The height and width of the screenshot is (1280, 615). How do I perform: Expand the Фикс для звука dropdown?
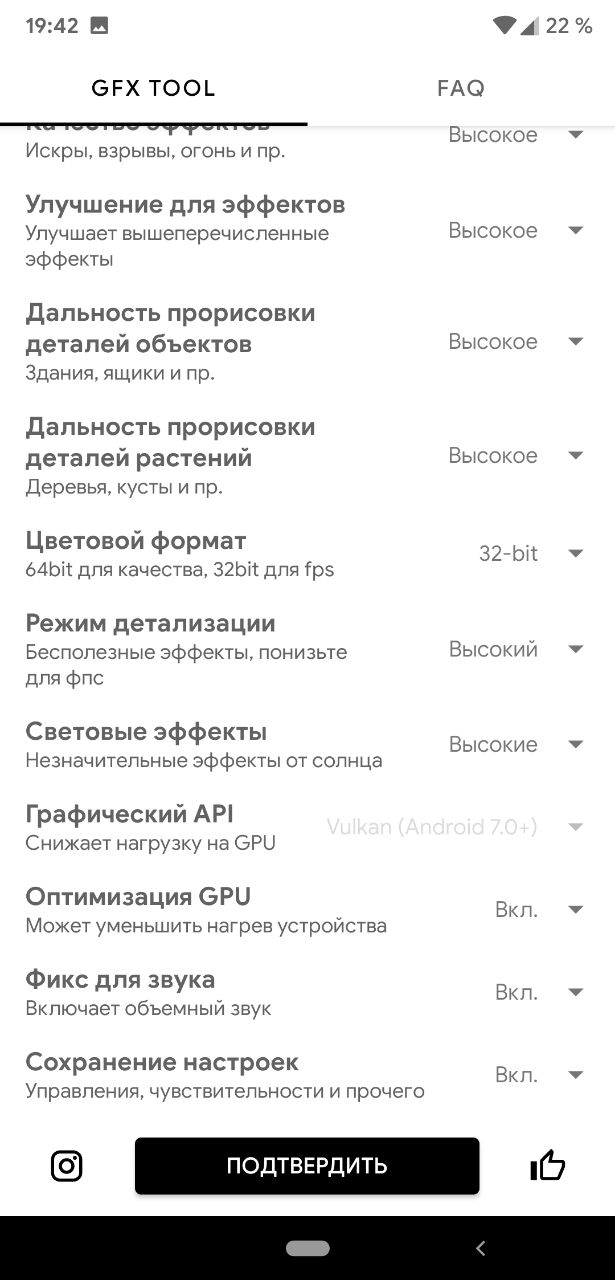(x=539, y=992)
